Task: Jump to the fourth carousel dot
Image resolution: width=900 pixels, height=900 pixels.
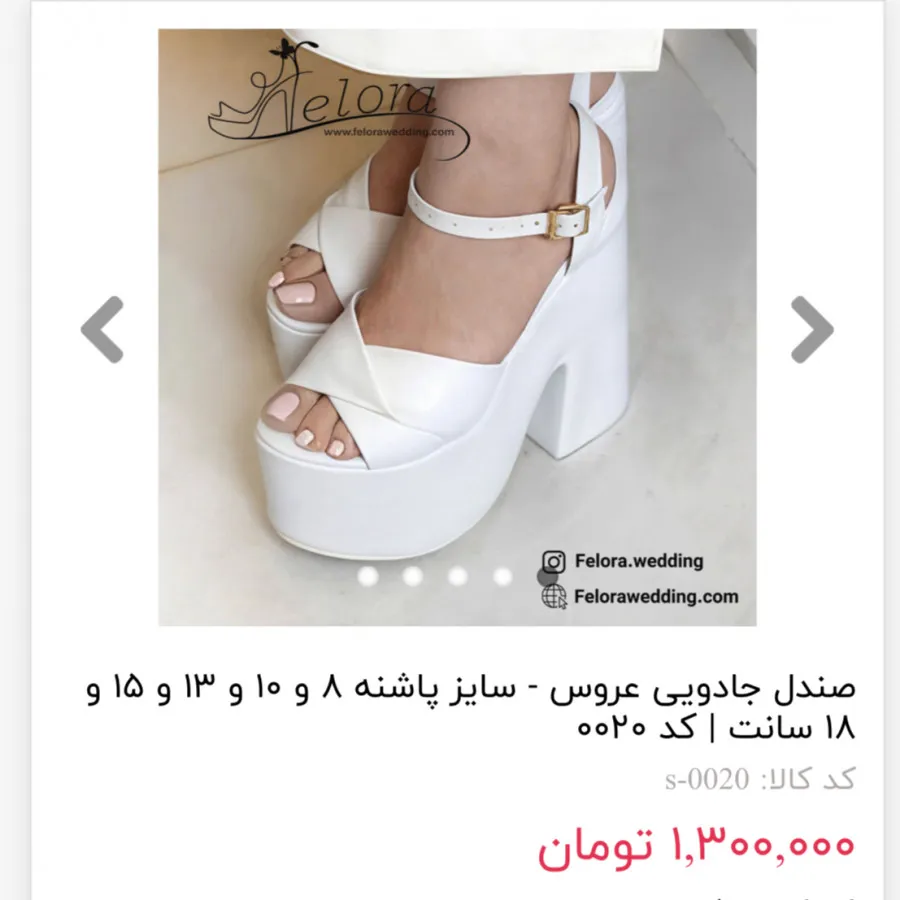Action: click(x=502, y=576)
